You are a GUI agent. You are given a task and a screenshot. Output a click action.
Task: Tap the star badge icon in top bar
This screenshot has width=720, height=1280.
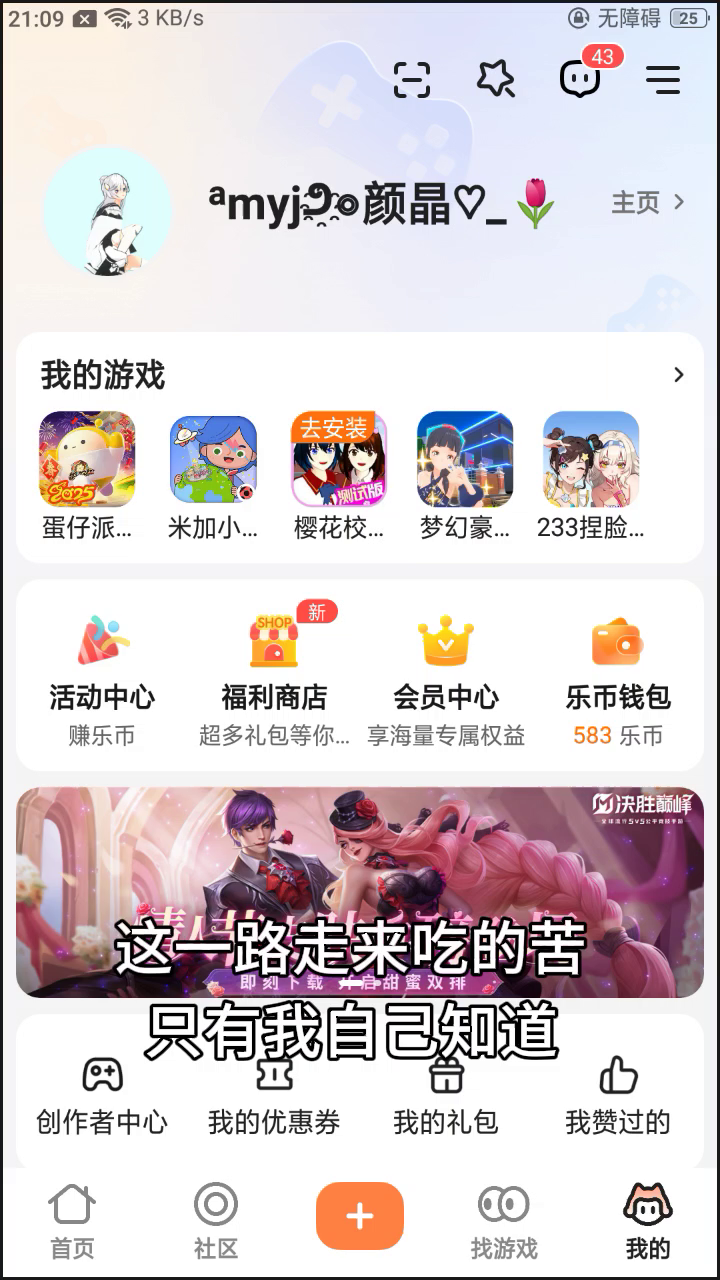[x=496, y=79]
